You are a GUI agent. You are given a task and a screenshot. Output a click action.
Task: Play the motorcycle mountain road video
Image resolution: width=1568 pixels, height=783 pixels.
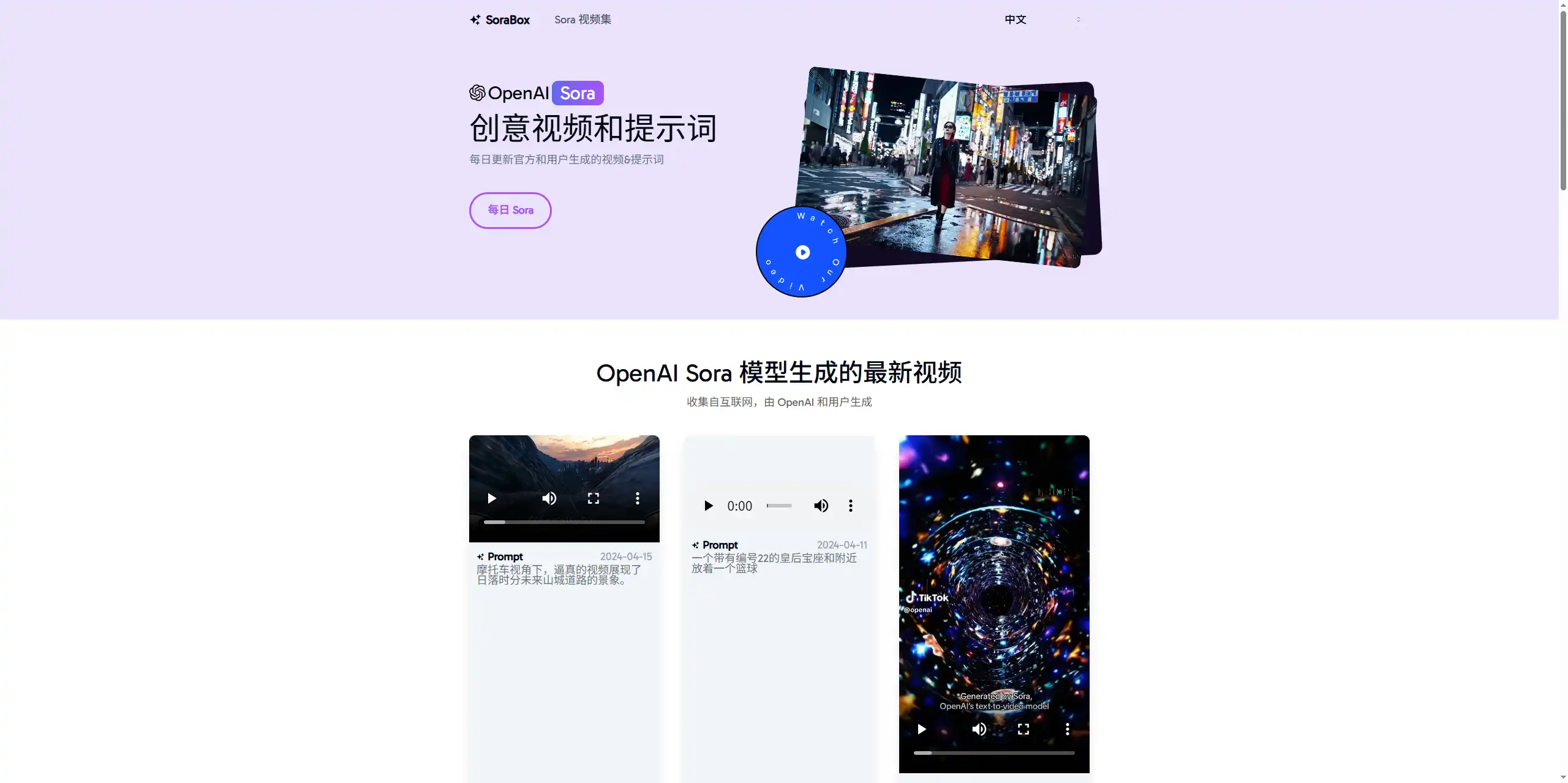tap(492, 498)
